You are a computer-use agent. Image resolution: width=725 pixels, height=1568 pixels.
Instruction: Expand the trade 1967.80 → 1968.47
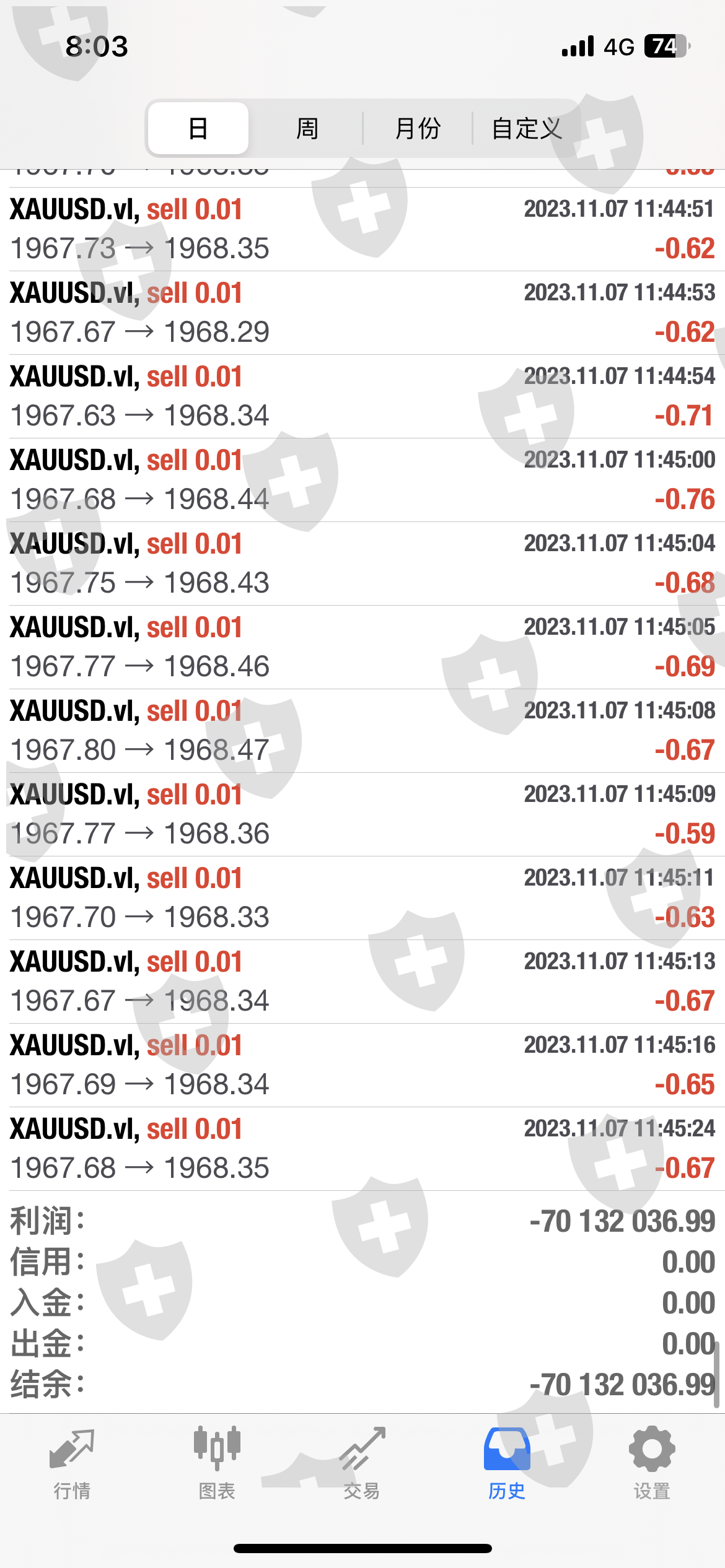(x=362, y=731)
